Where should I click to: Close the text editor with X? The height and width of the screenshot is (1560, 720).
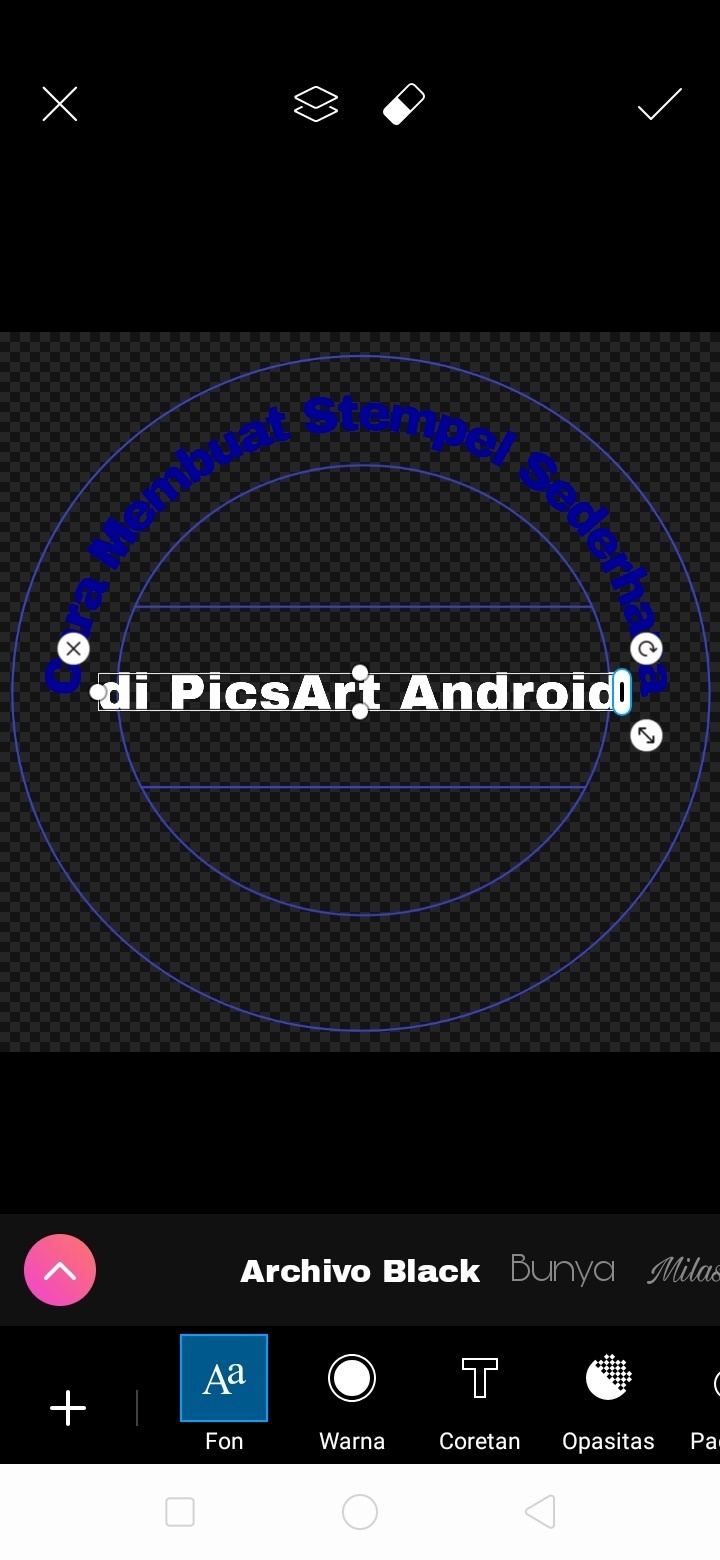tap(60, 104)
